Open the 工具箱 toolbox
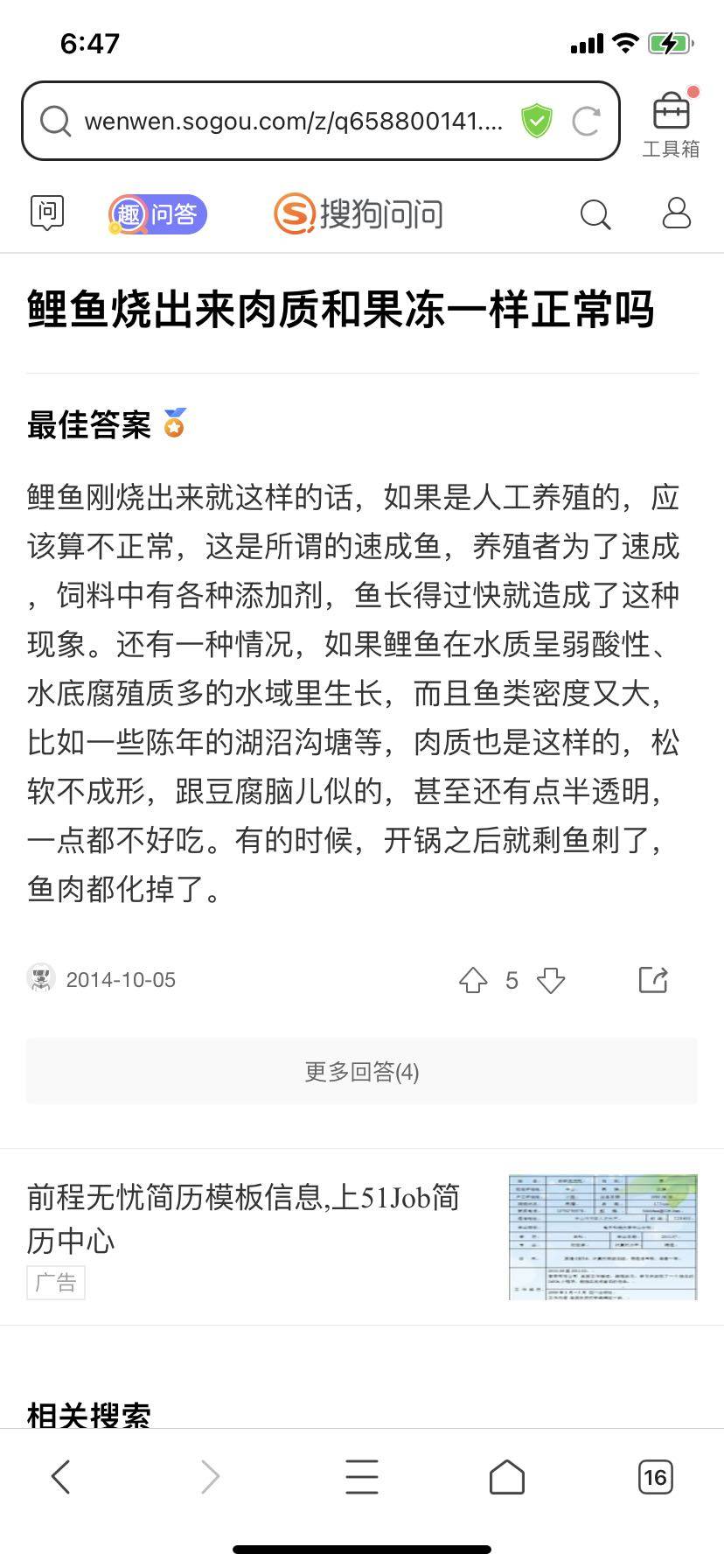This screenshot has width=724, height=1568. [x=671, y=124]
